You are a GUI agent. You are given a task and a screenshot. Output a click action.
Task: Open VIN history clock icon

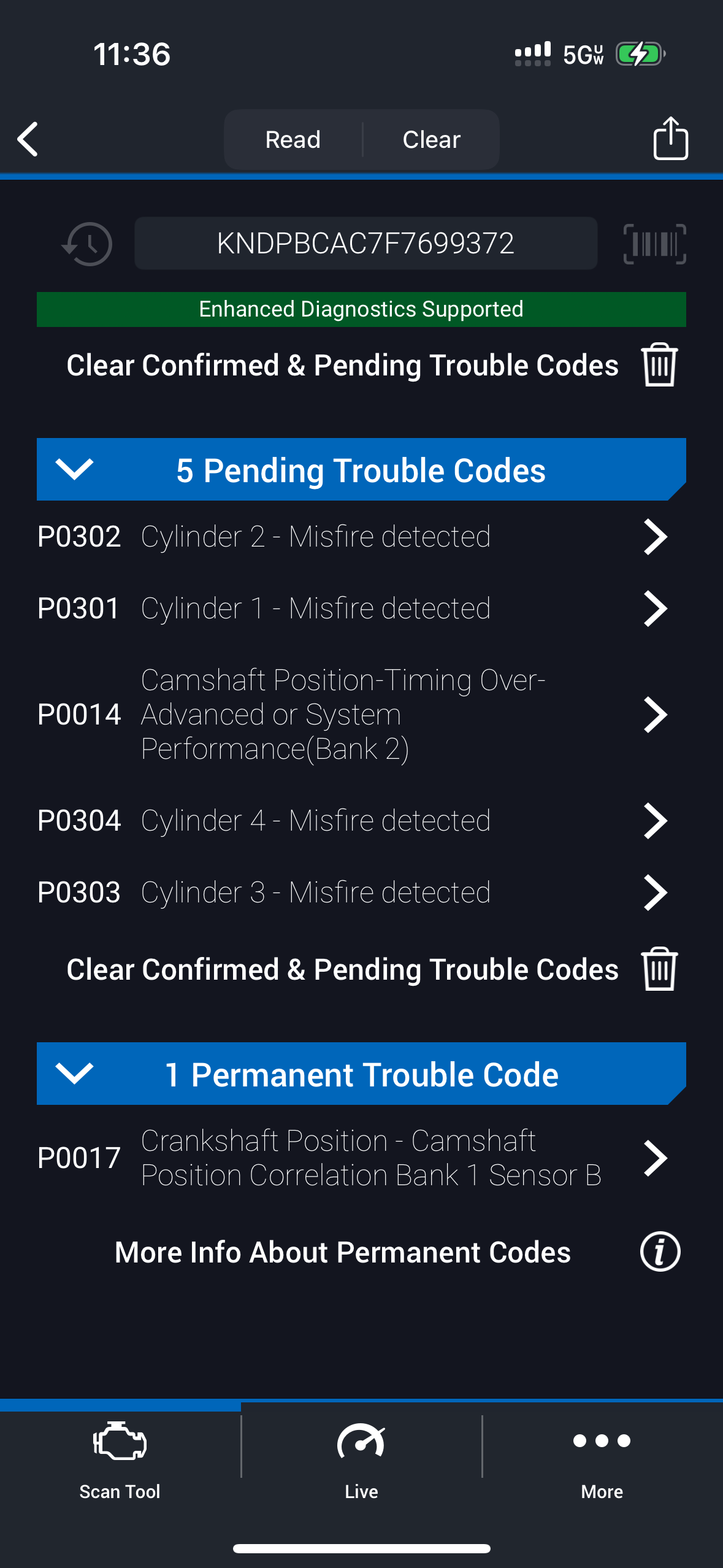tap(88, 244)
